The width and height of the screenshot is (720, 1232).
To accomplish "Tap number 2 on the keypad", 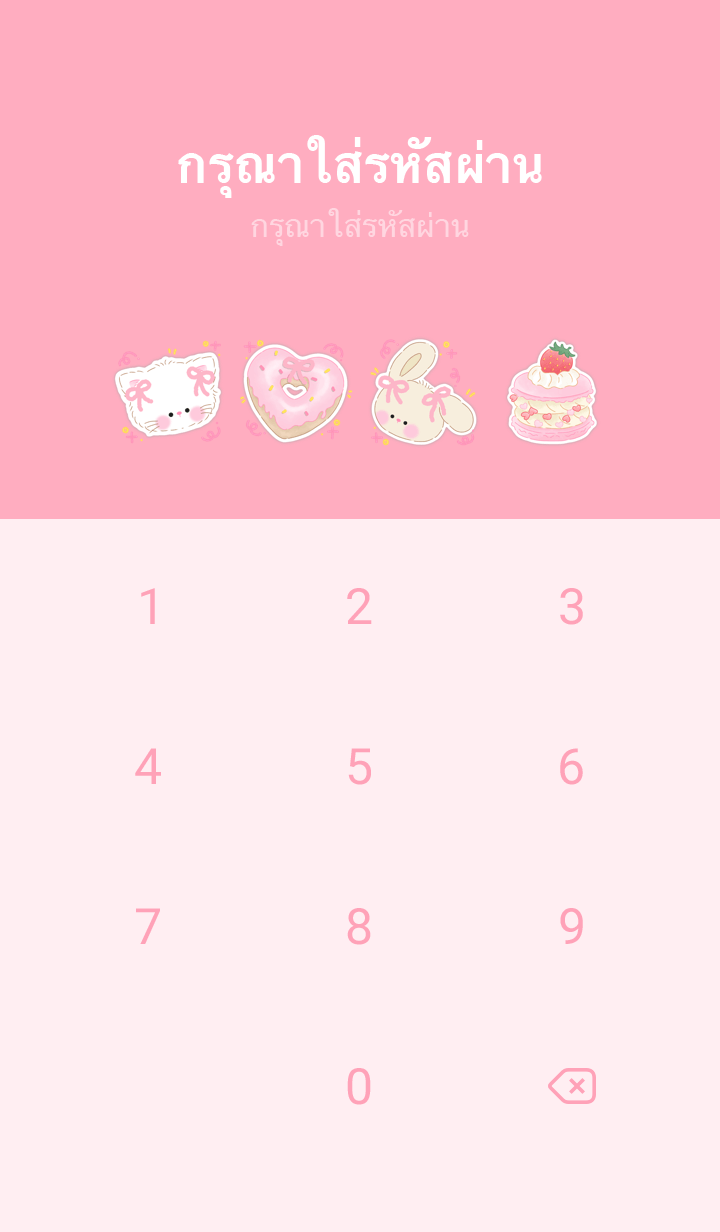I will pyautogui.click(x=359, y=607).
